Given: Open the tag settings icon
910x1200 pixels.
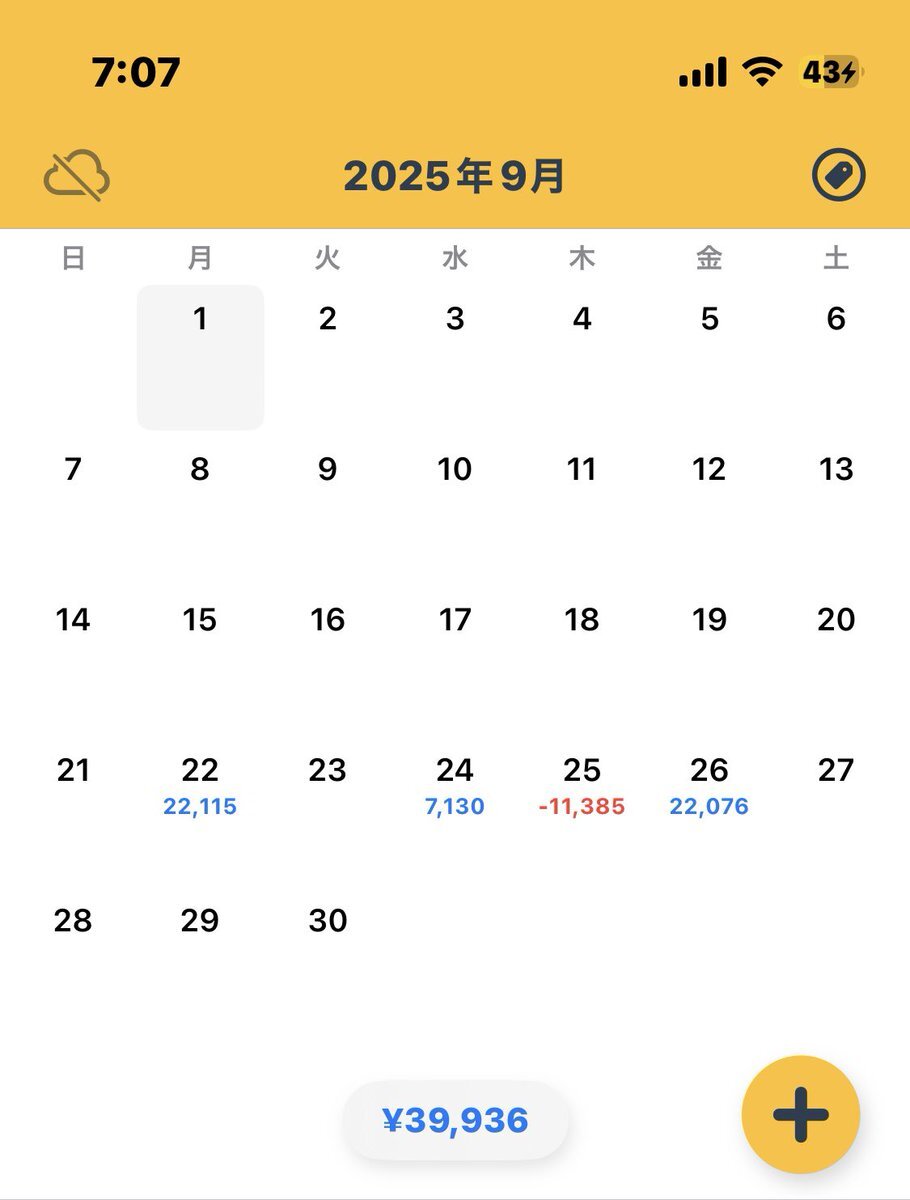Looking at the screenshot, I should pos(837,177).
